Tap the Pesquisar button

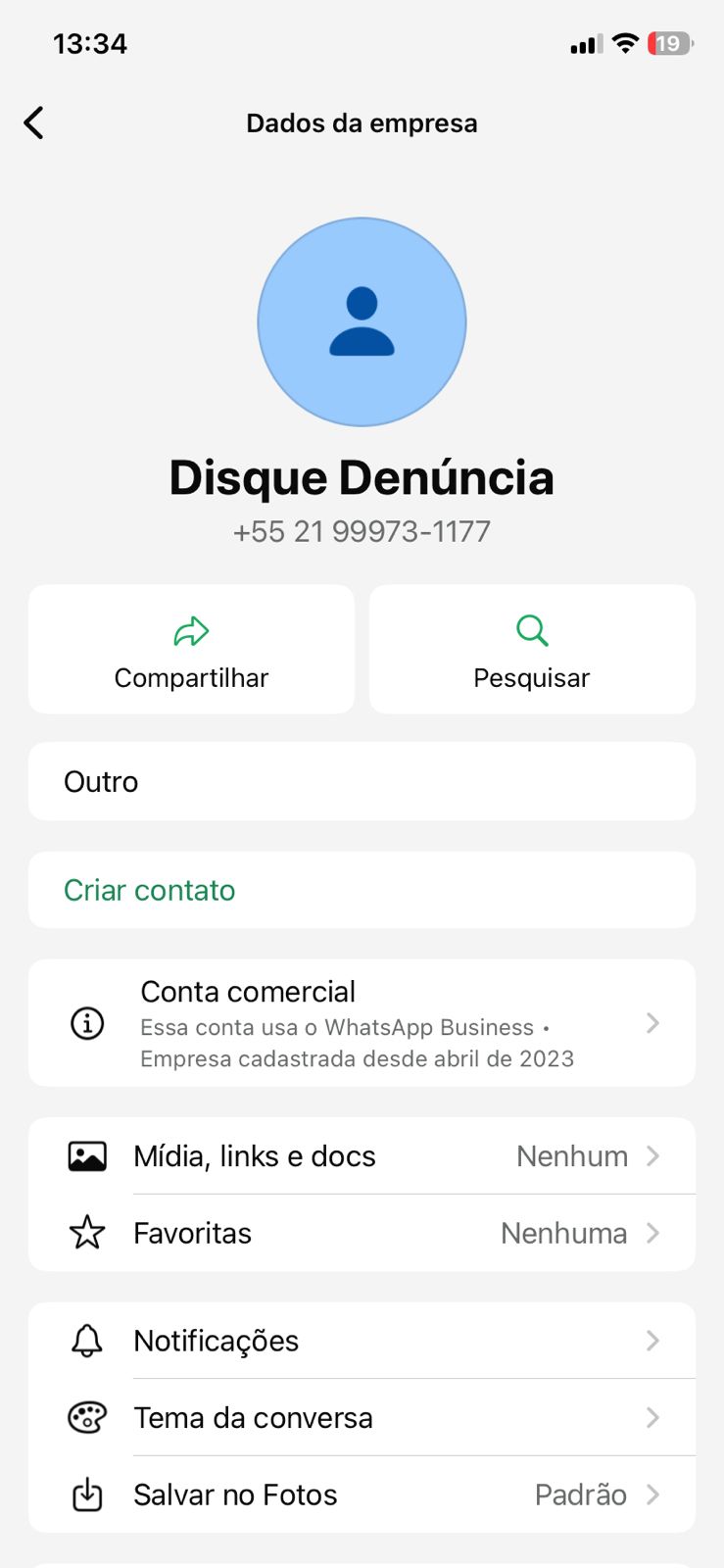[x=532, y=650]
